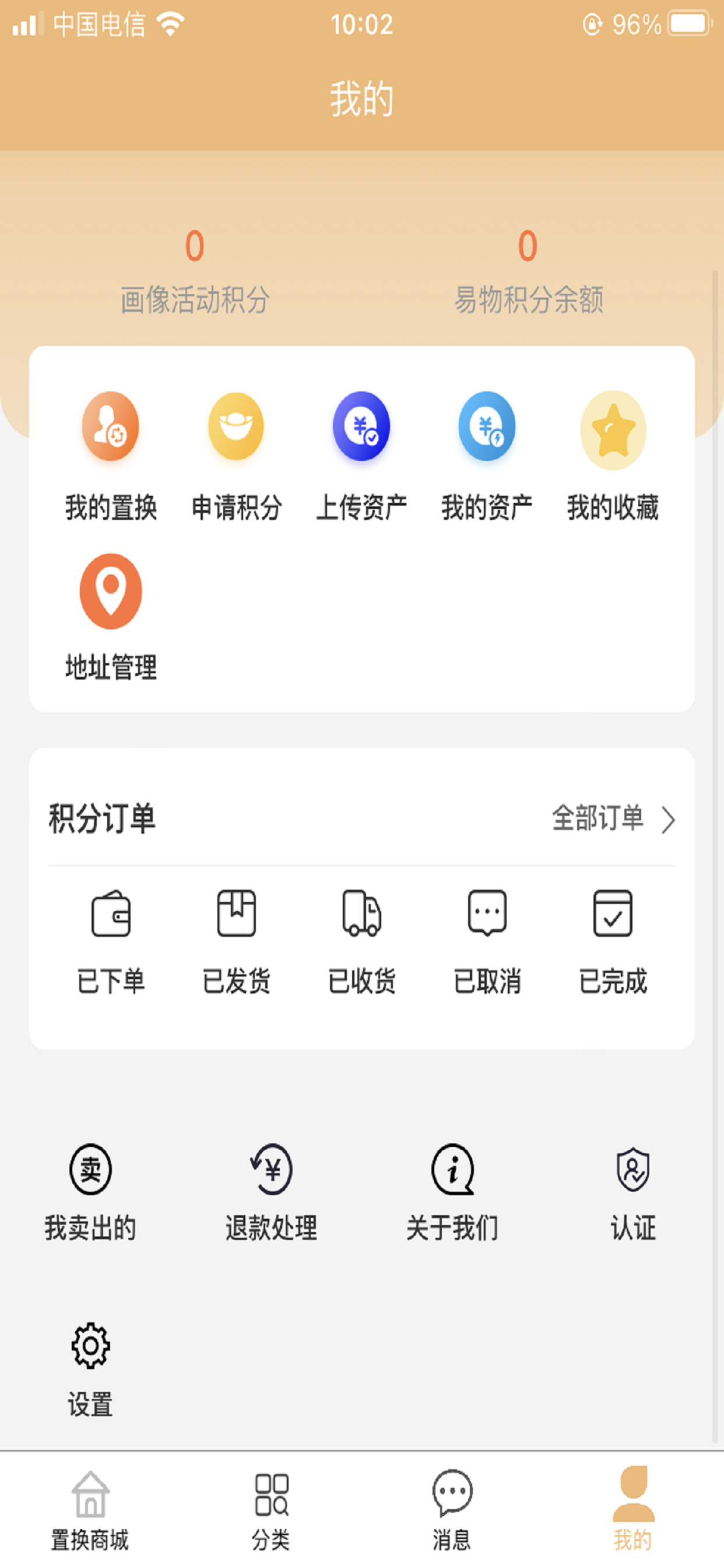
Task: Tap 申请积分 to apply for points
Action: (236, 457)
